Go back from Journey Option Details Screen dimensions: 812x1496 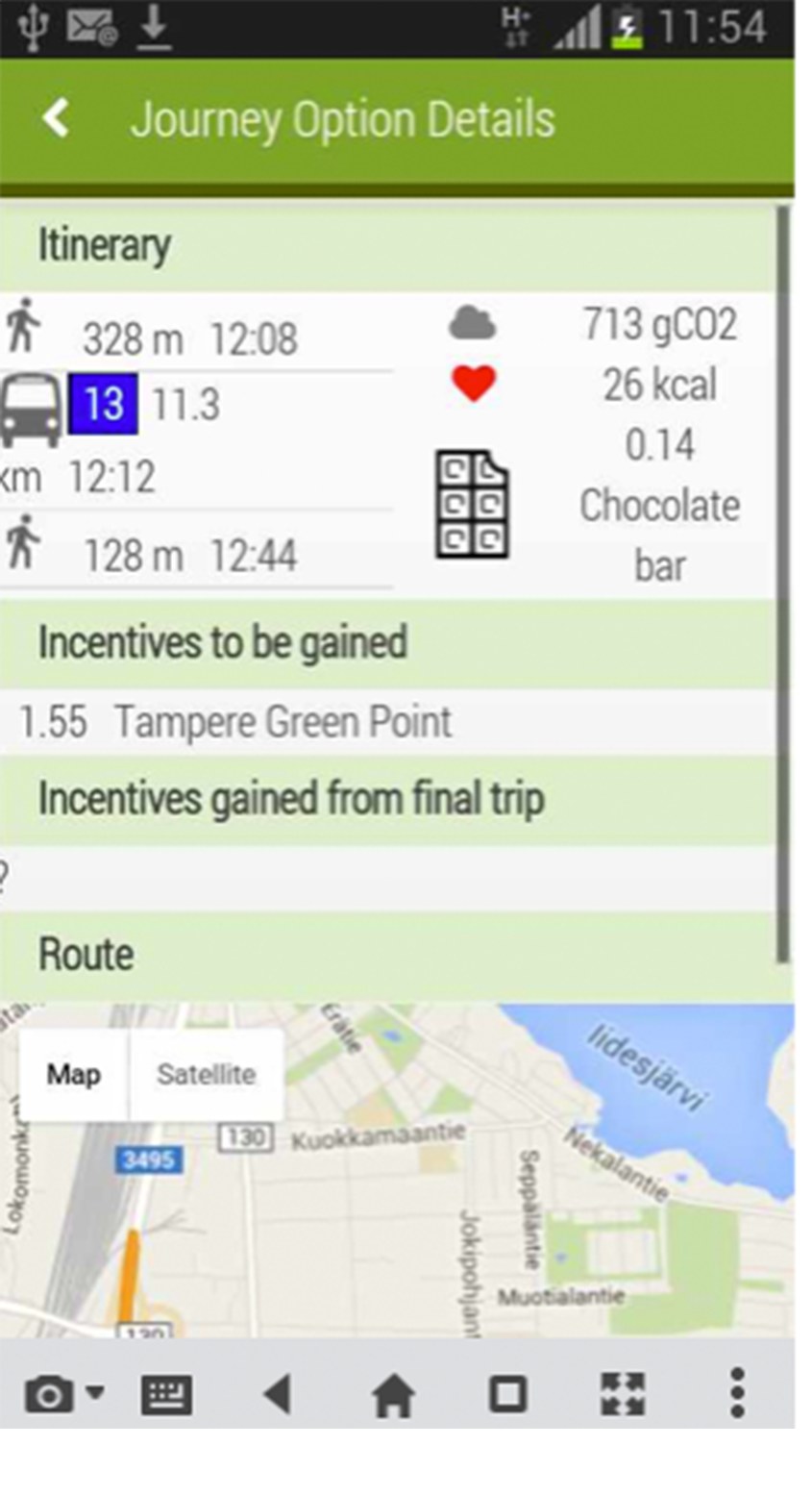click(x=56, y=118)
